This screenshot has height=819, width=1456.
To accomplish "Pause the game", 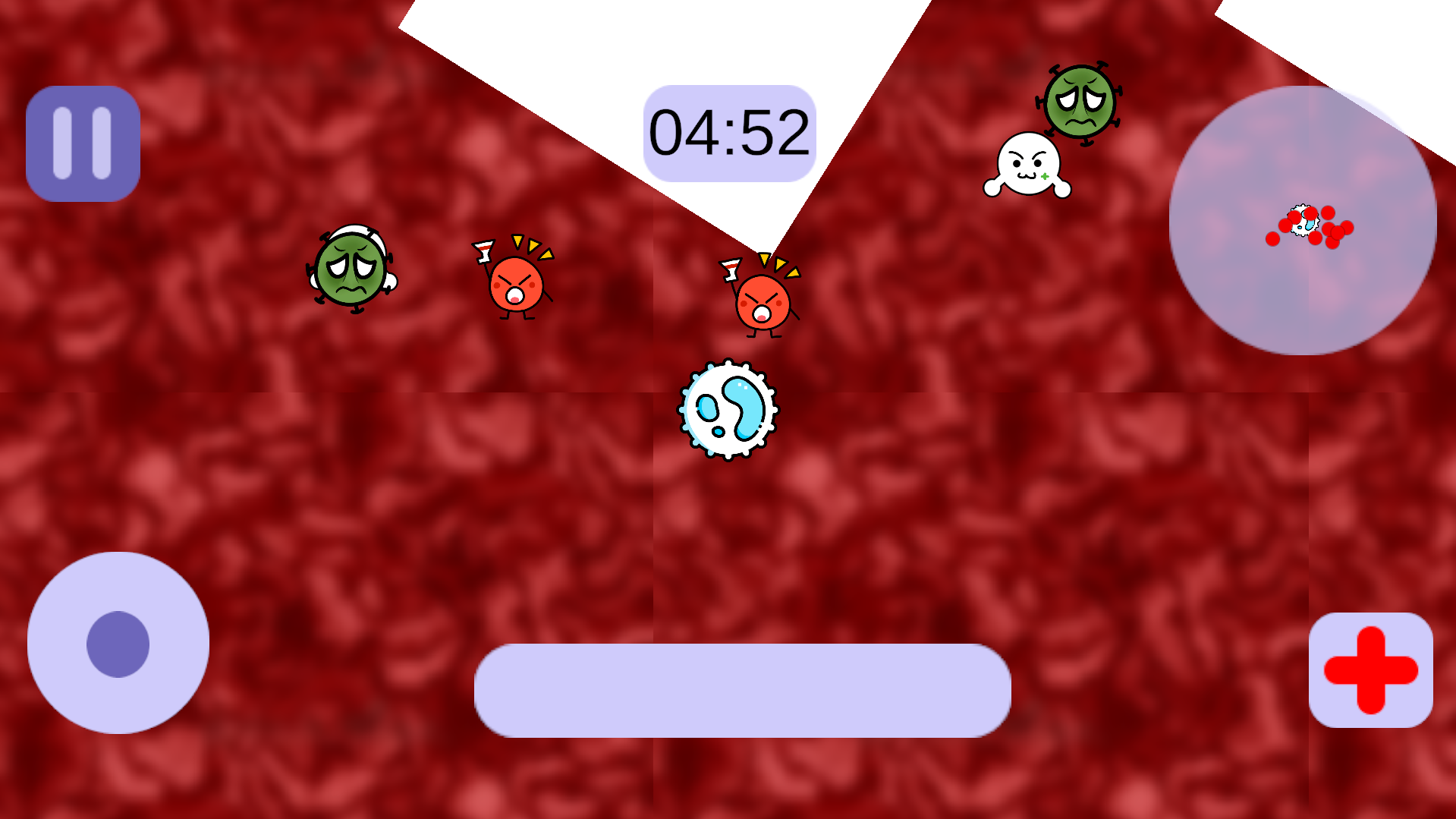I will pos(83,143).
